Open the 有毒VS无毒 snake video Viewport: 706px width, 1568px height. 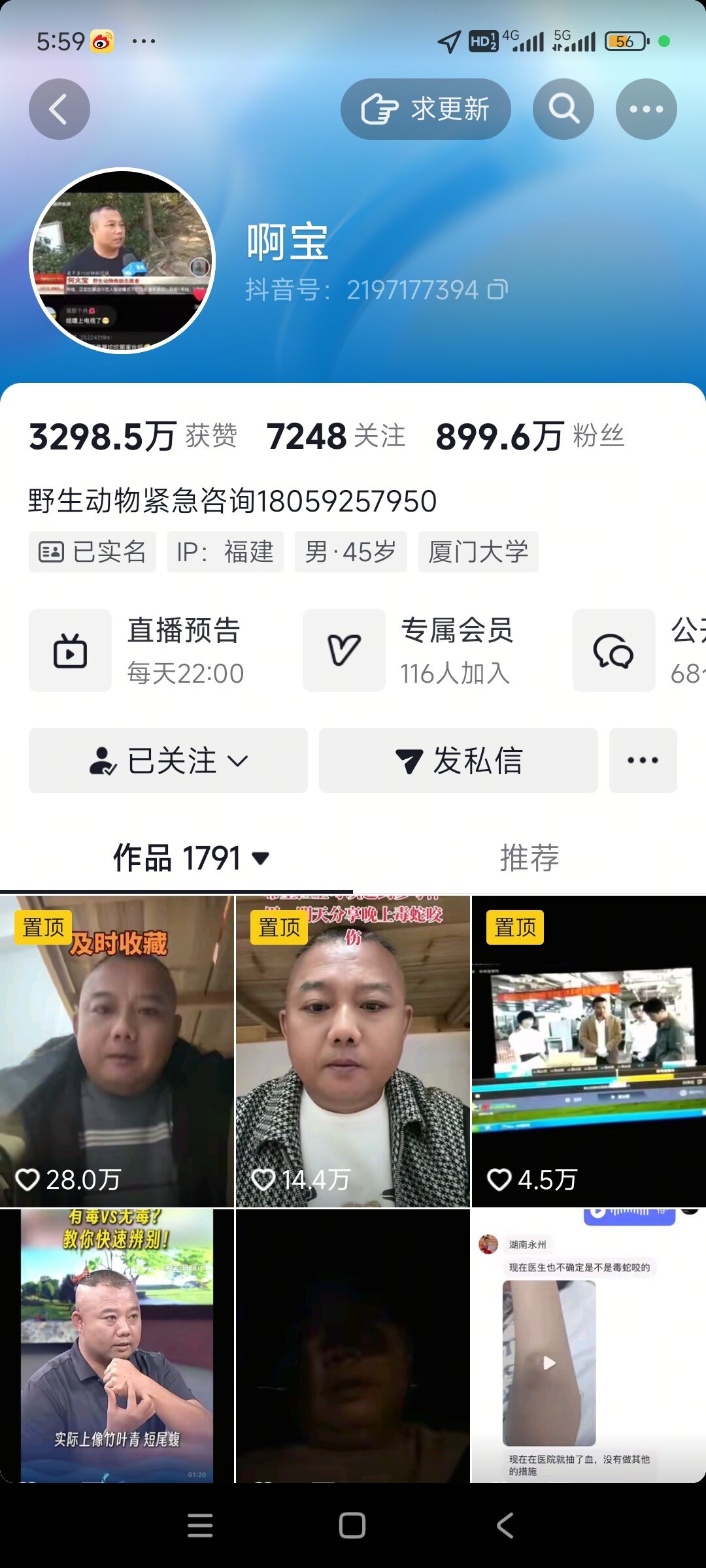tap(116, 1346)
